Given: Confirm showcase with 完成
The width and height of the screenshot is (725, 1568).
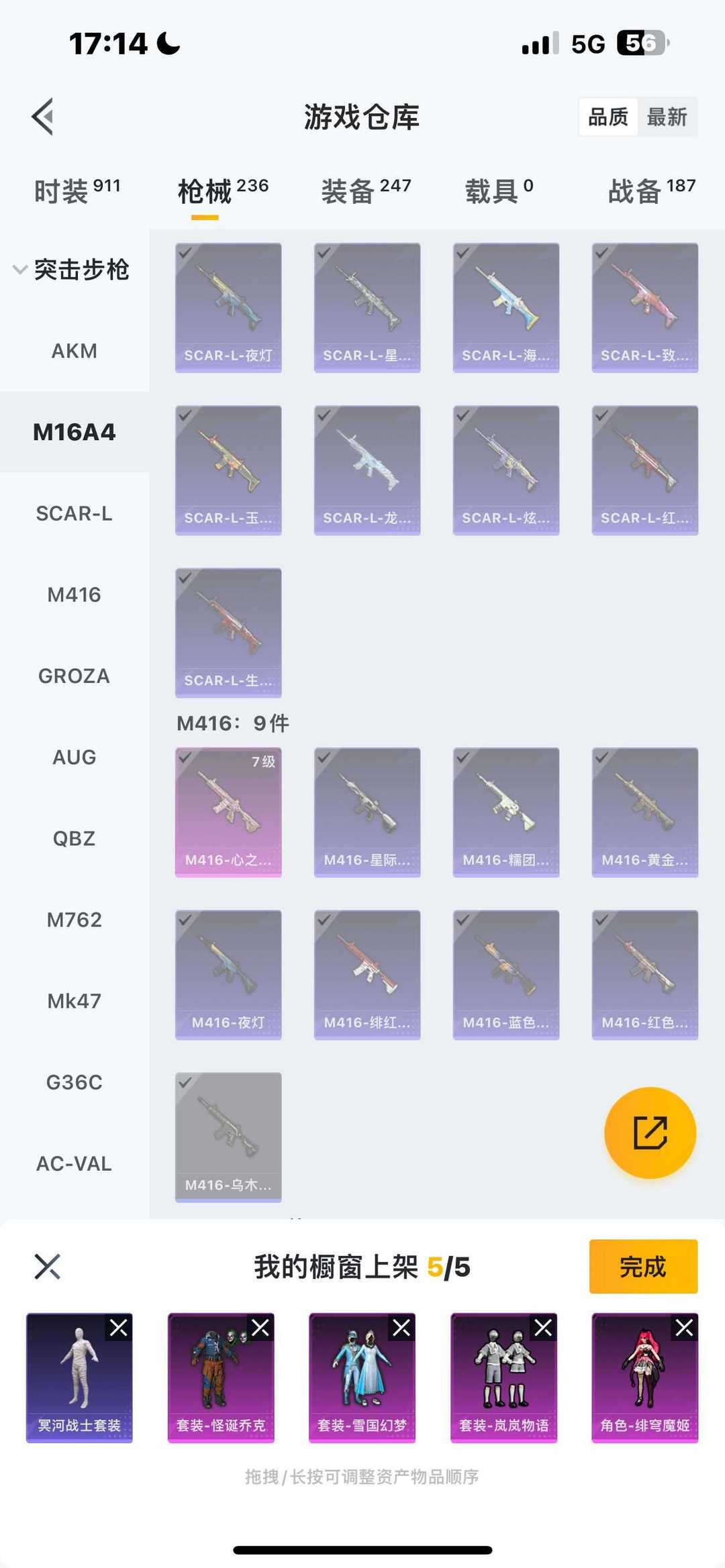Looking at the screenshot, I should 642,1266.
